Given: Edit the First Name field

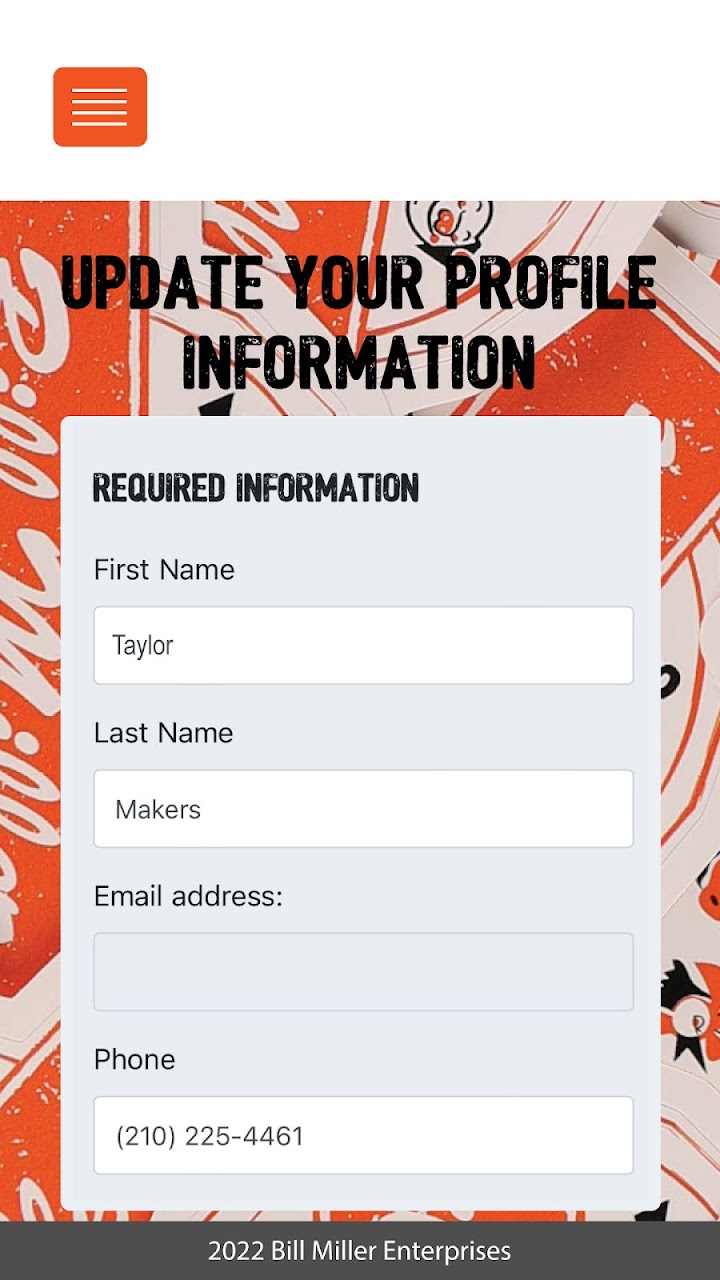Looking at the screenshot, I should coord(363,645).
